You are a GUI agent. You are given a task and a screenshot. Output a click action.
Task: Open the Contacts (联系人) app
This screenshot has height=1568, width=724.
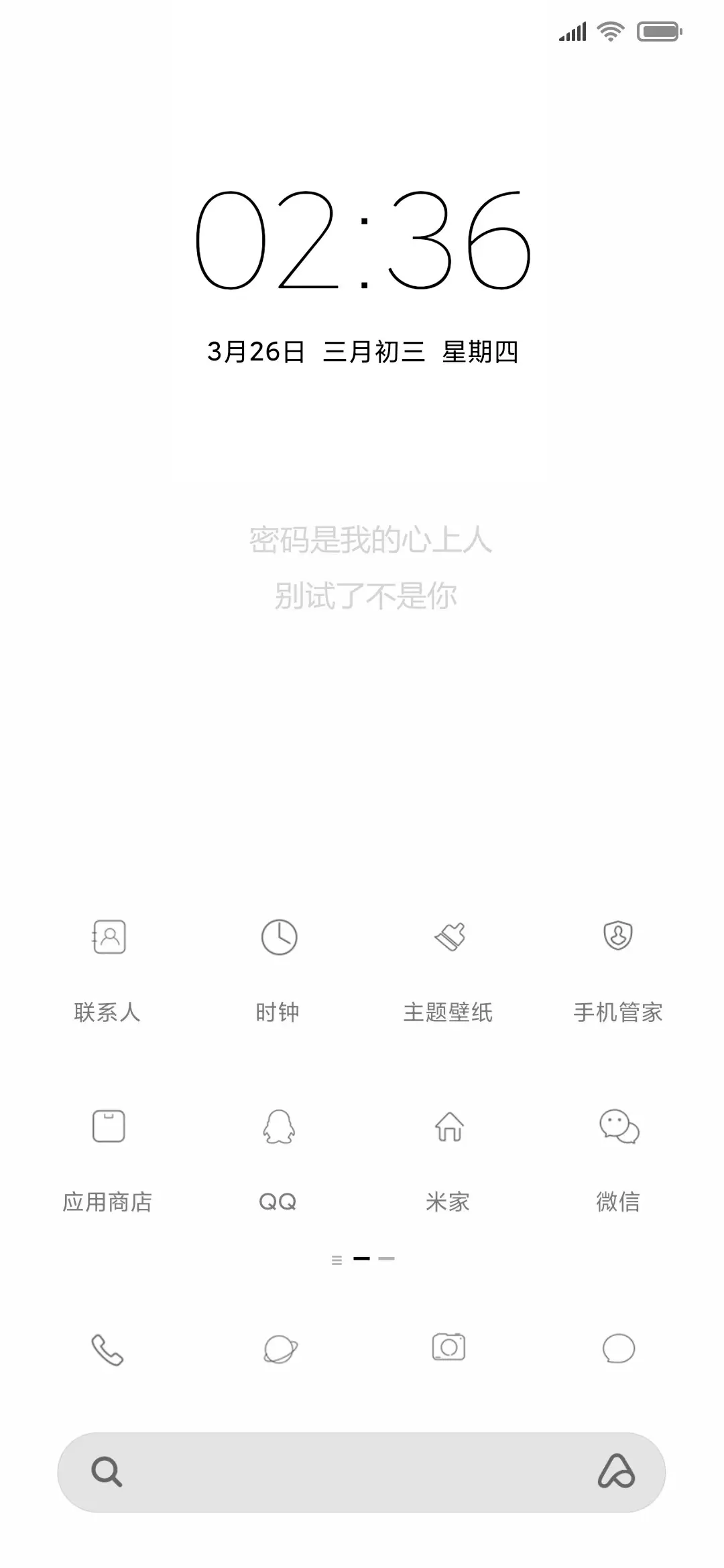pos(109,938)
